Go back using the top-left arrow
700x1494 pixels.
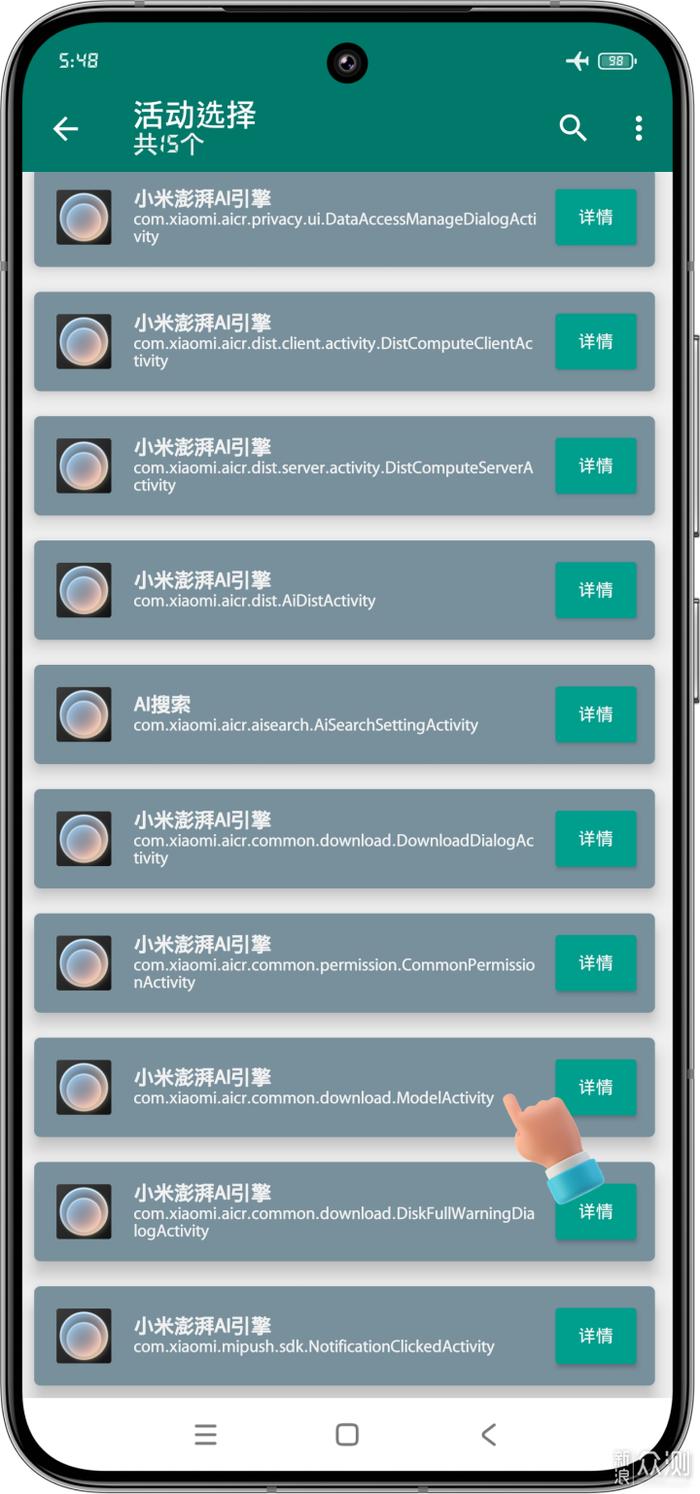pyautogui.click(x=66, y=128)
